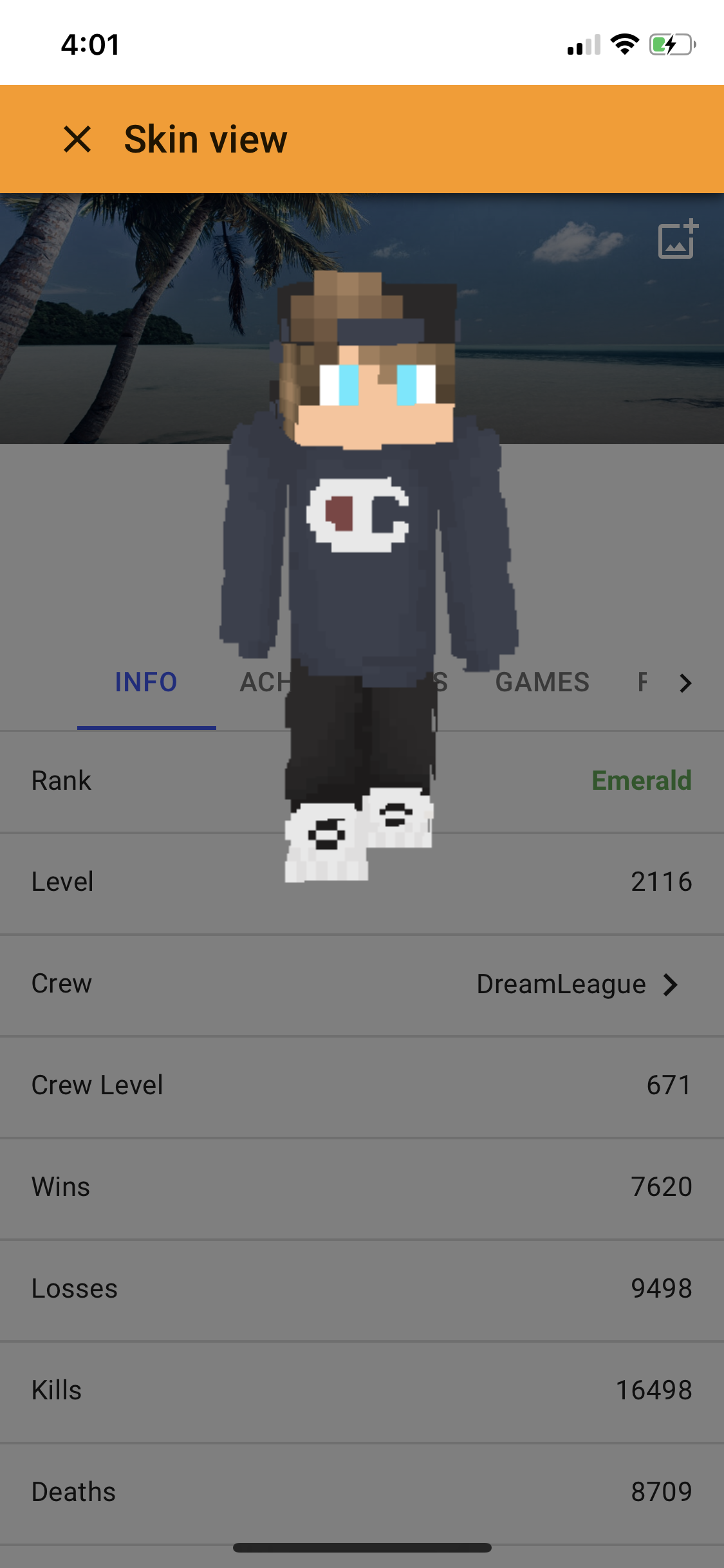Open the DreamLeague crew row
This screenshot has width=724, height=1568.
tap(362, 984)
